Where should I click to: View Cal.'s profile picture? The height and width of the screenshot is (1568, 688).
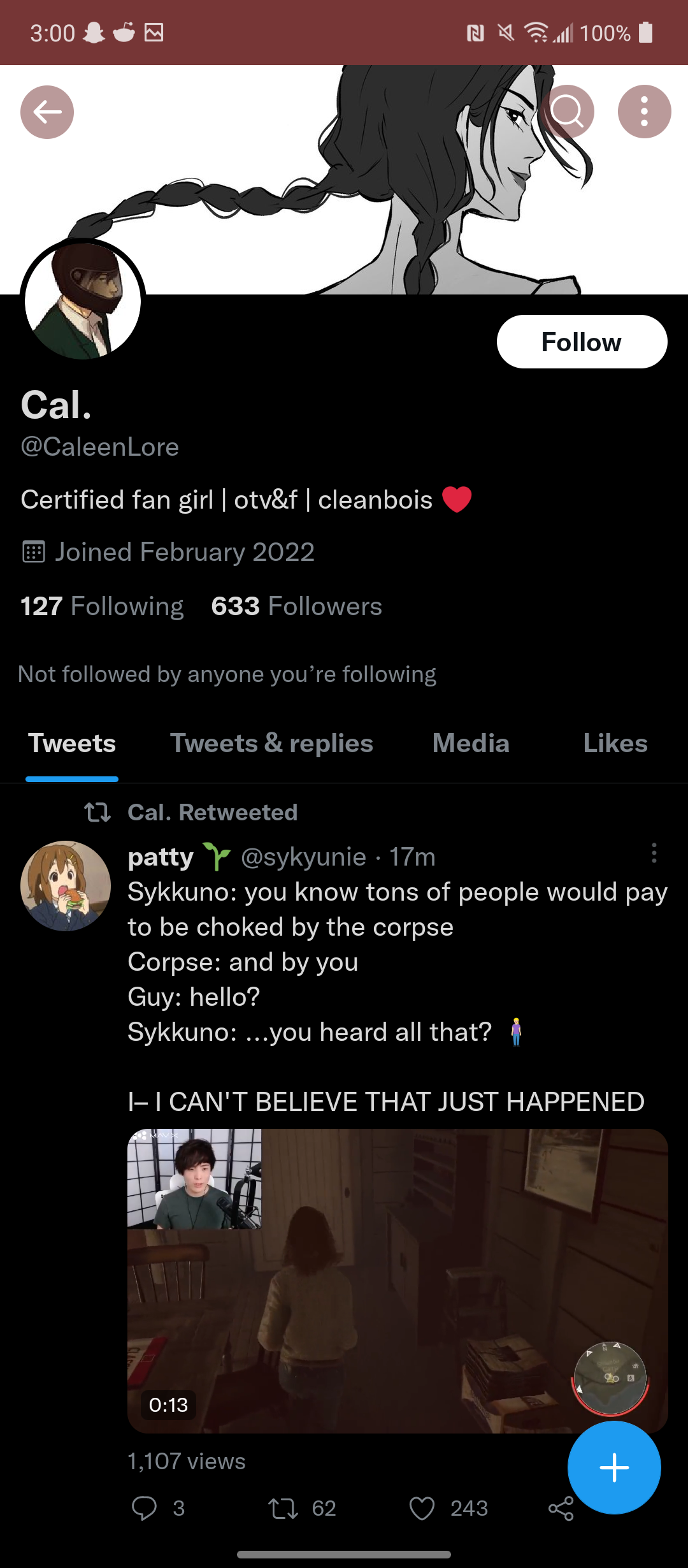point(83,301)
